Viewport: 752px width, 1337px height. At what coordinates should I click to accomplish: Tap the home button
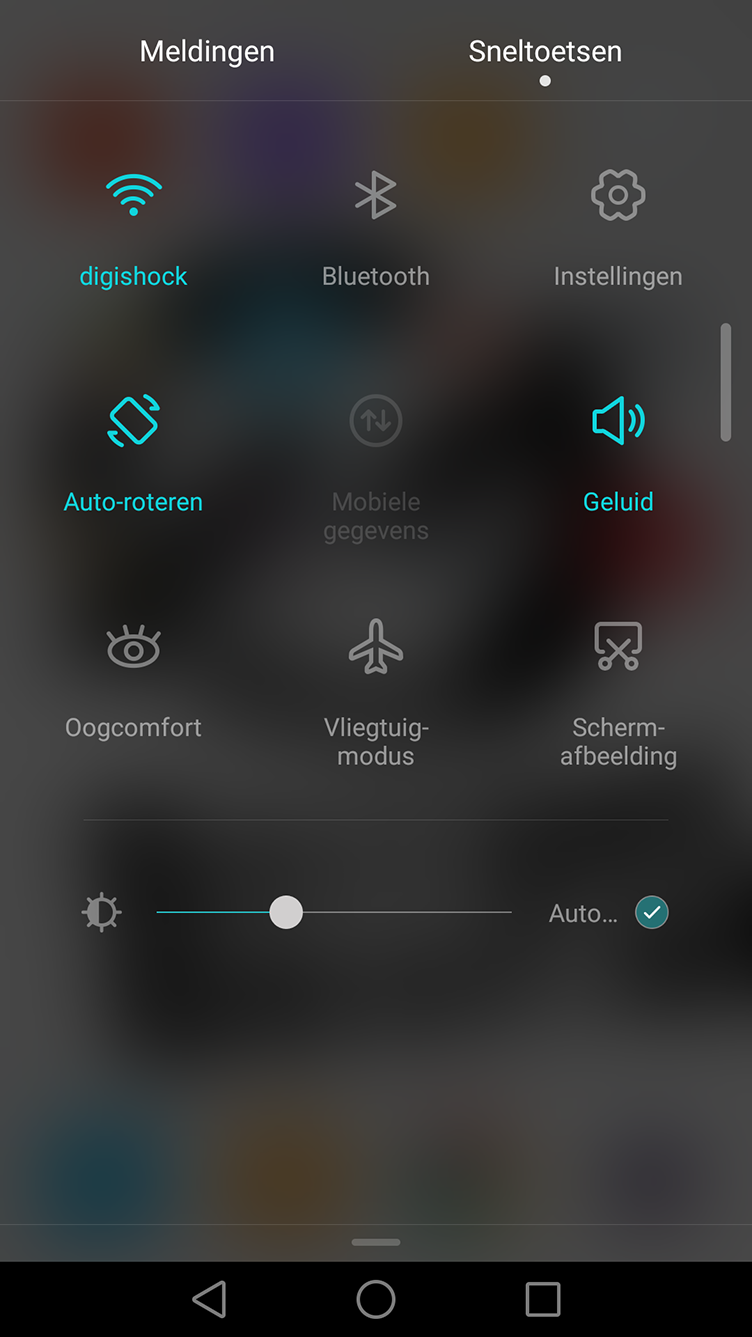pyautogui.click(x=376, y=1299)
